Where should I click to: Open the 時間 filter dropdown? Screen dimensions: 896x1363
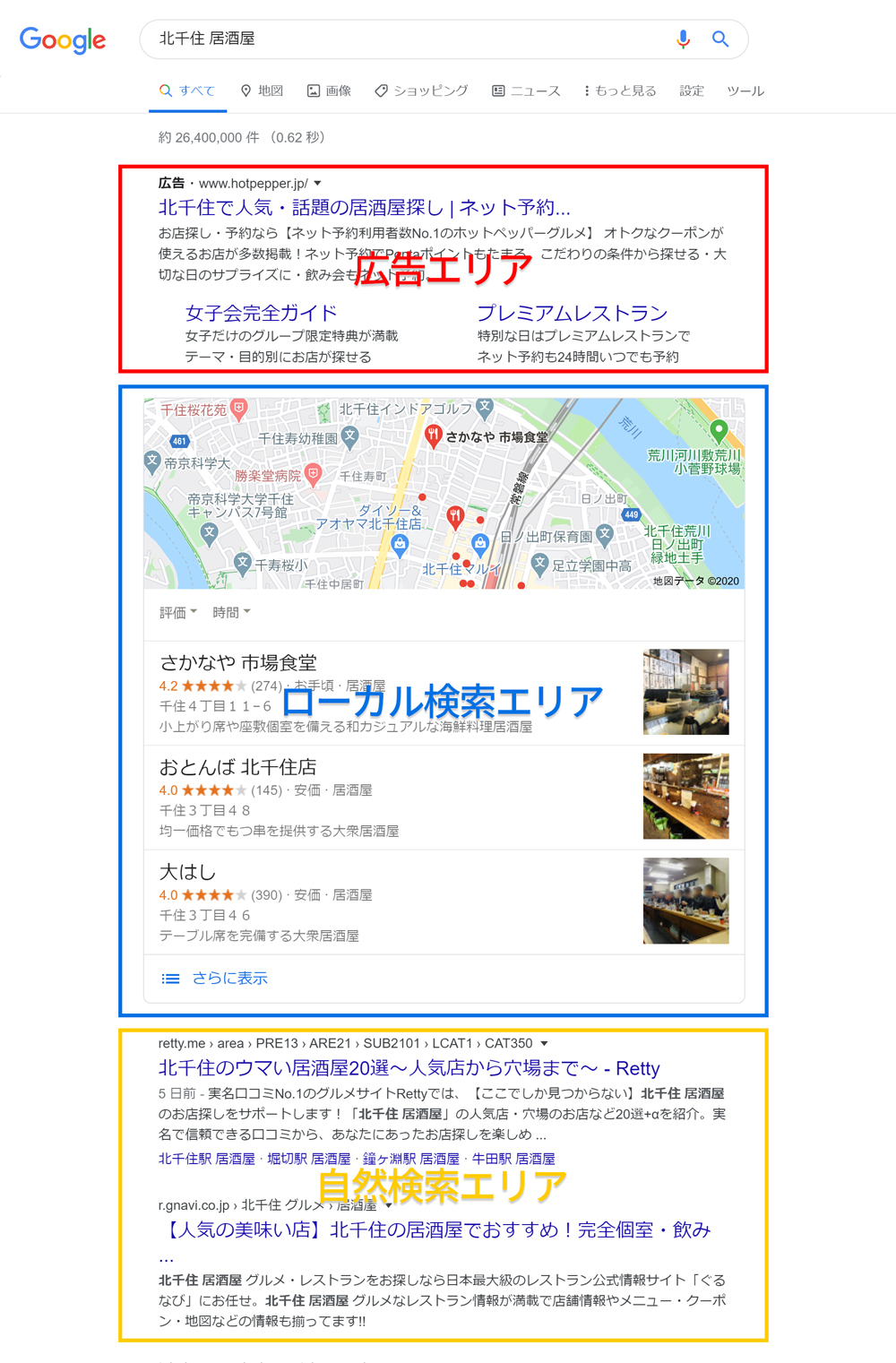[x=231, y=612]
